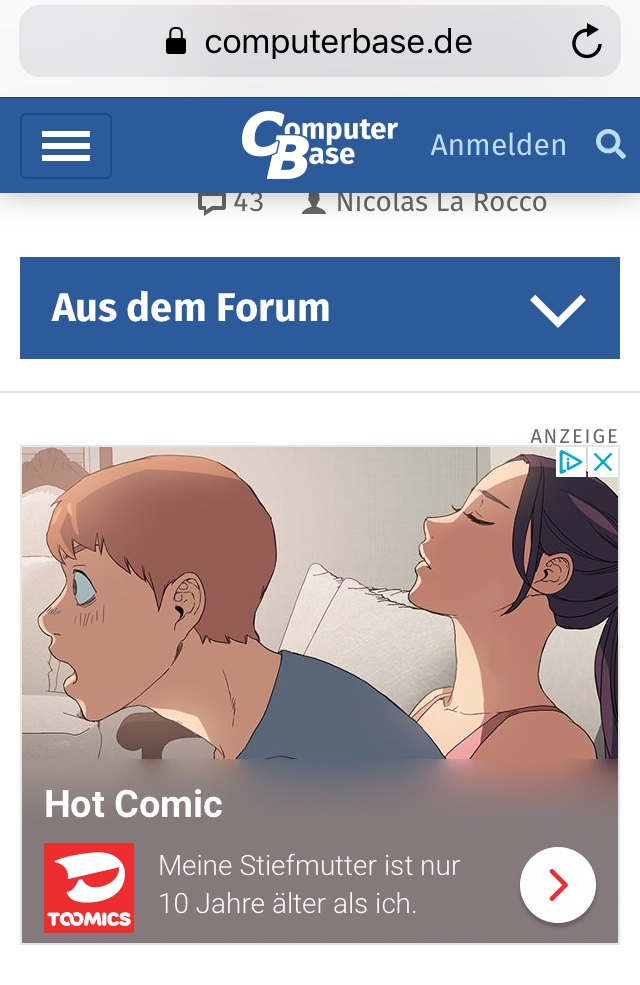Expand the Aus dem Forum section

[557, 309]
